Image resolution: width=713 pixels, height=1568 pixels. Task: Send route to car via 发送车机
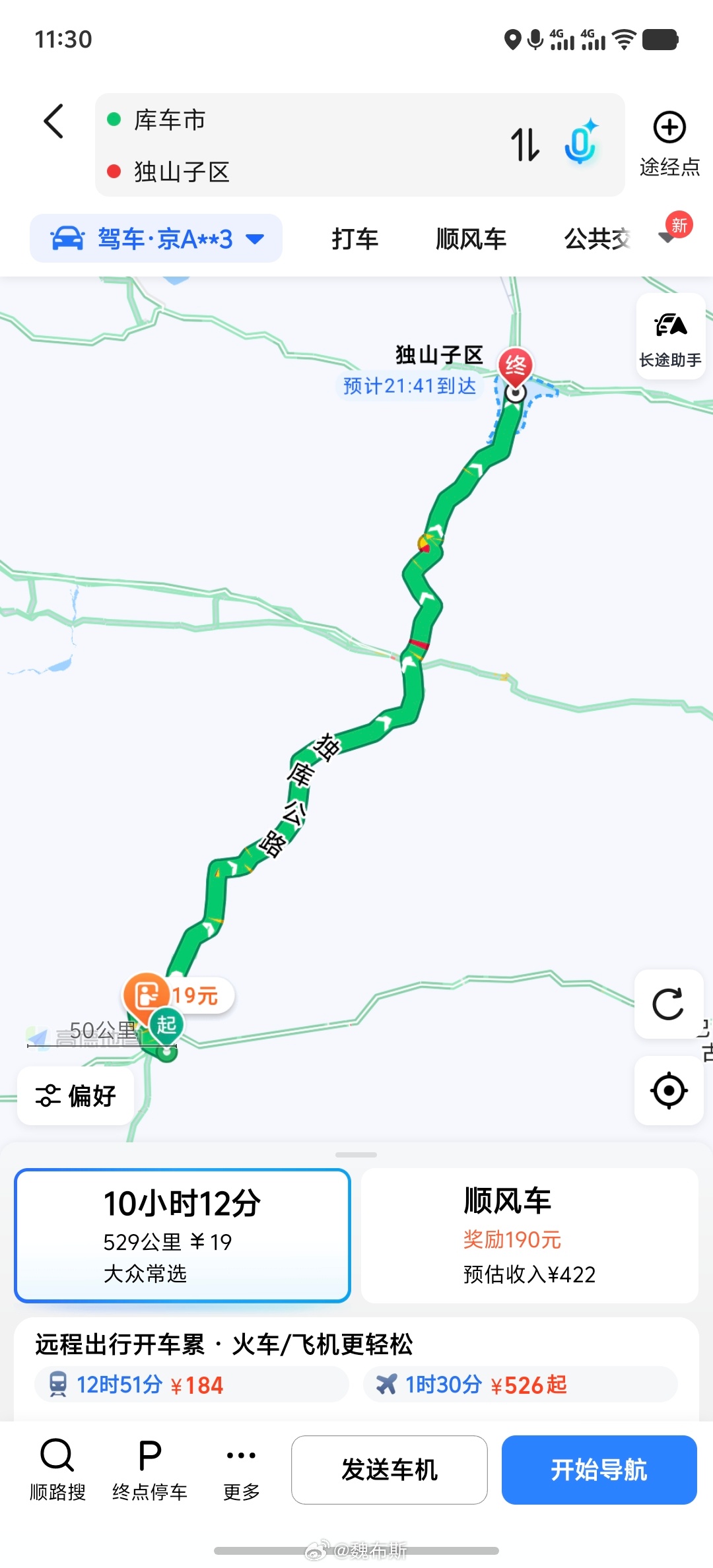point(390,1470)
